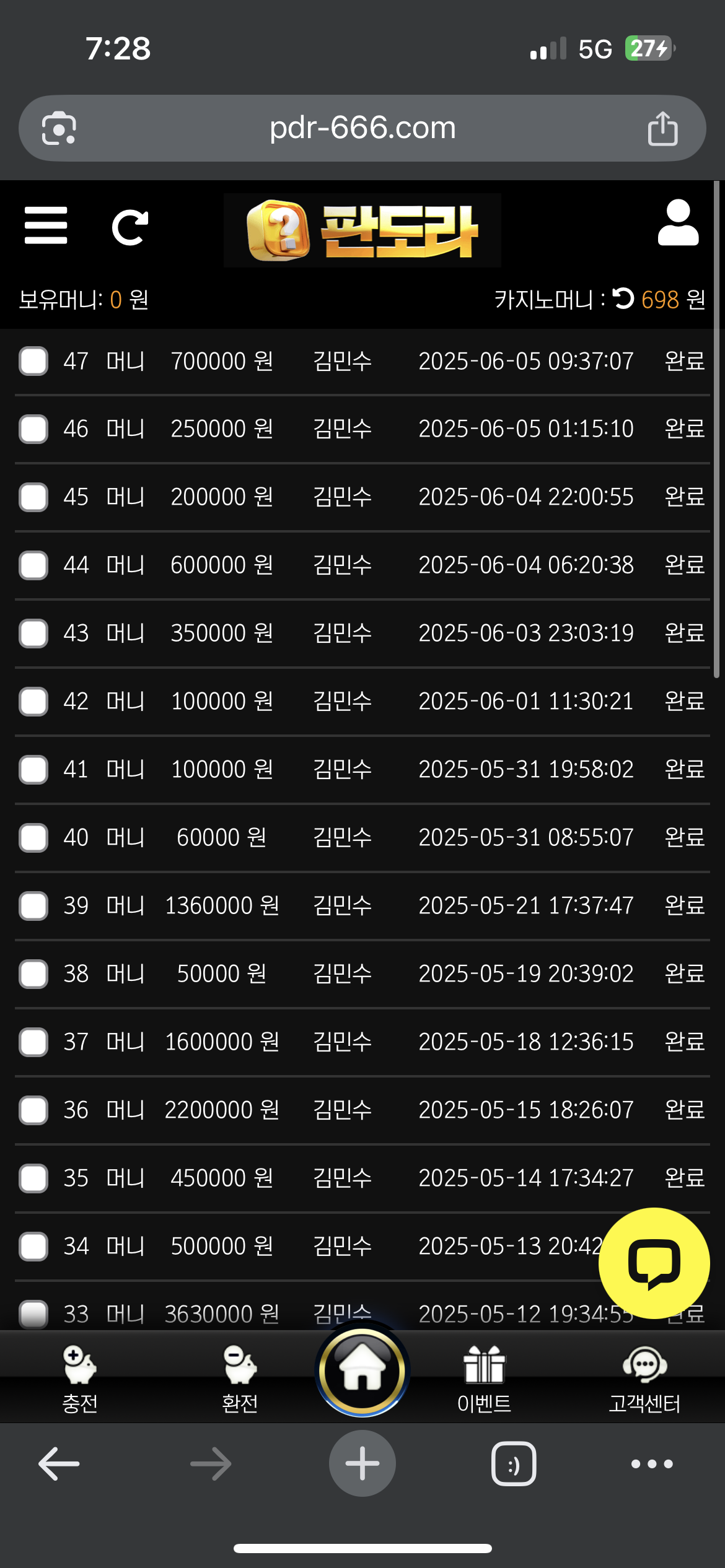The height and width of the screenshot is (1568, 725).
Task: Open the 이벤트 tab
Action: click(484, 1379)
